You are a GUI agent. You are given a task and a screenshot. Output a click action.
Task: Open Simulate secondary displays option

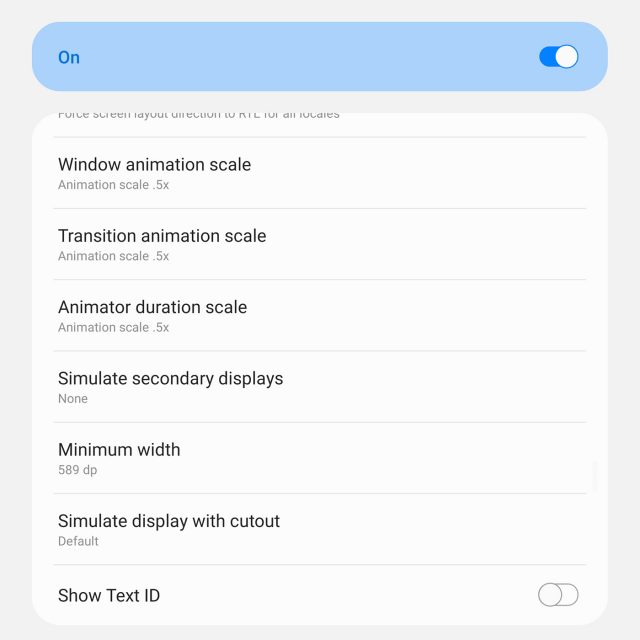[320, 386]
